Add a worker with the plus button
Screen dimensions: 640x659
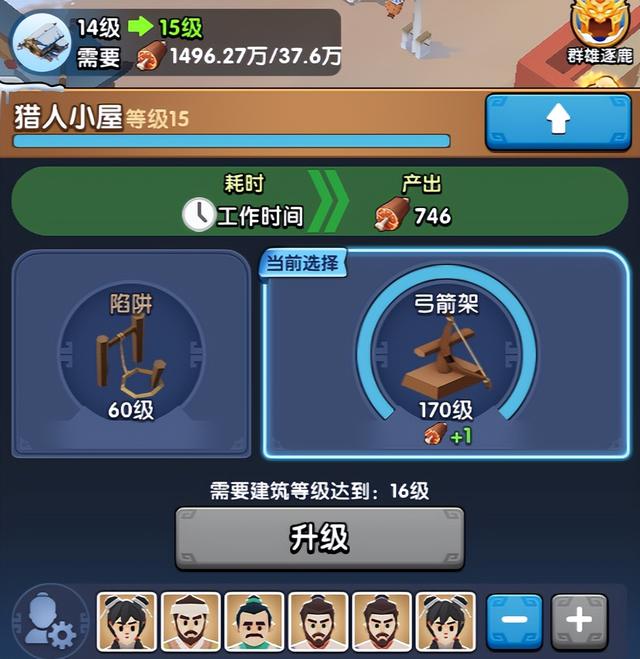click(x=579, y=621)
